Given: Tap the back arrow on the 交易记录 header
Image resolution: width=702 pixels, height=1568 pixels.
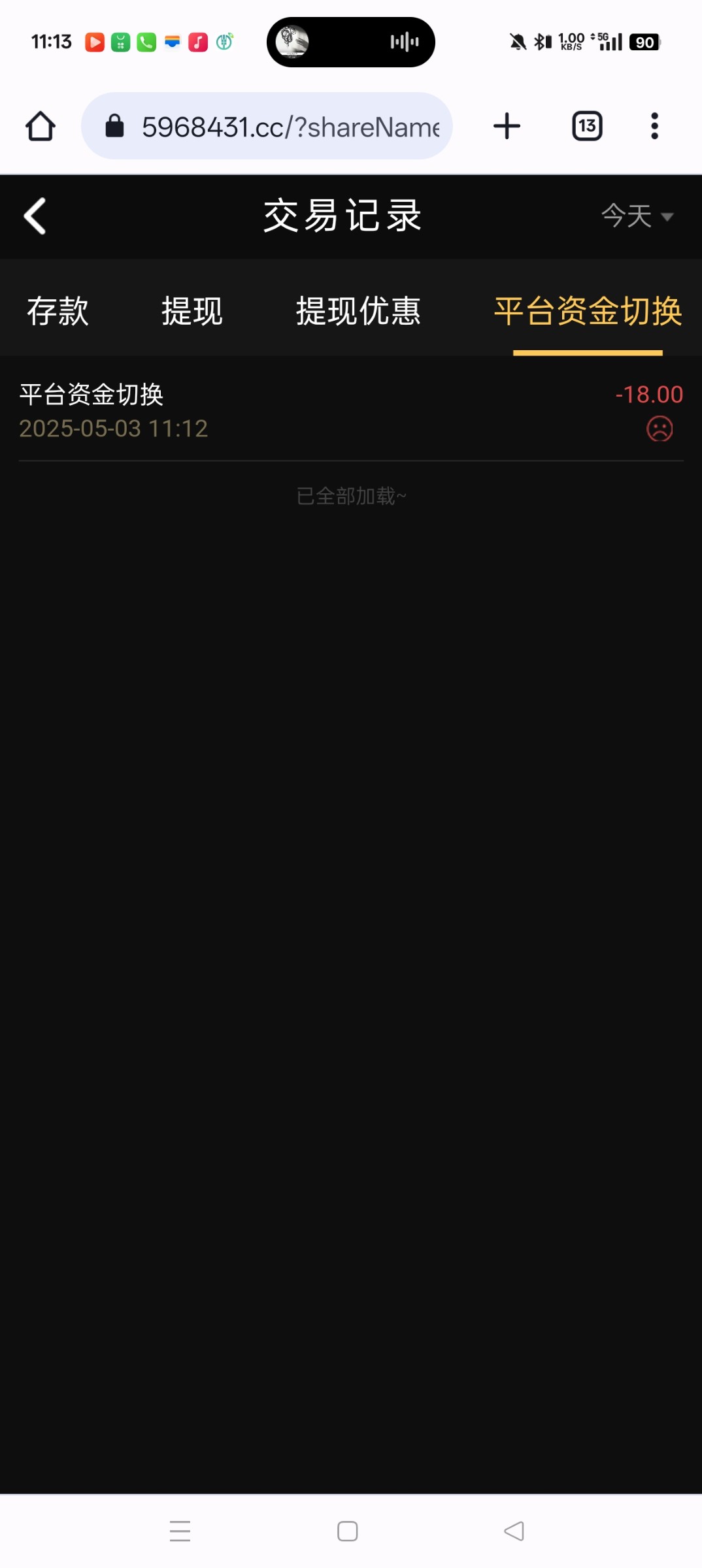Looking at the screenshot, I should tap(35, 216).
